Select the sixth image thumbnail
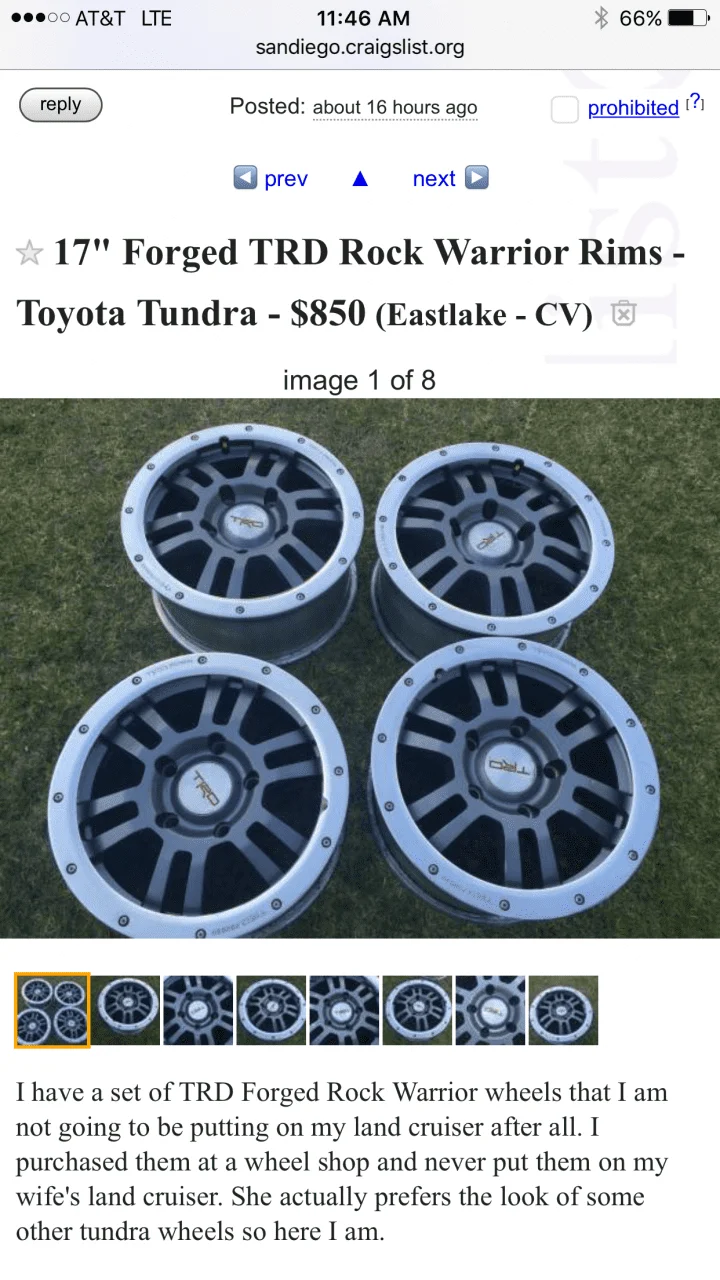720x1280 pixels. pos(417,1010)
